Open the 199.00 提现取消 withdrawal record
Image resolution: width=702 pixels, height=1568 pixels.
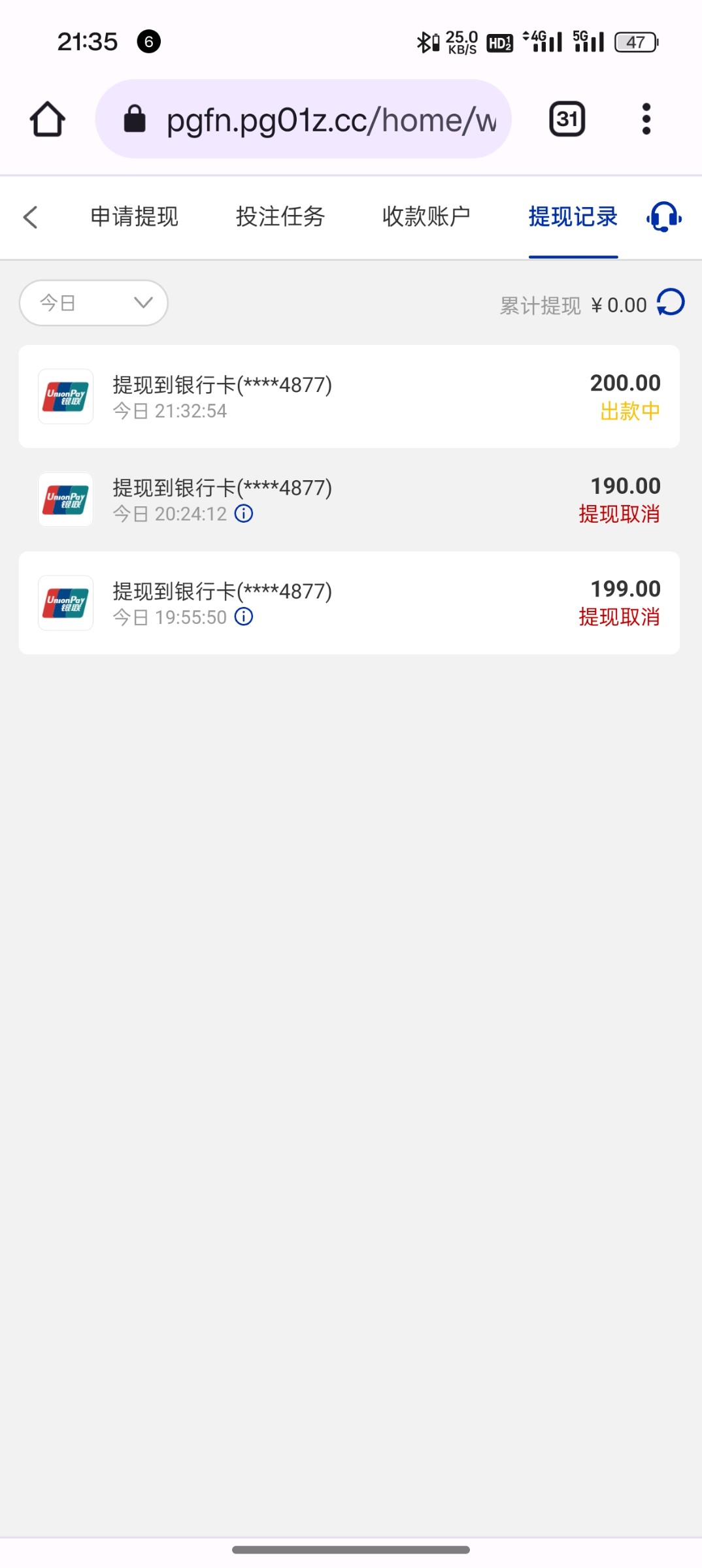349,603
